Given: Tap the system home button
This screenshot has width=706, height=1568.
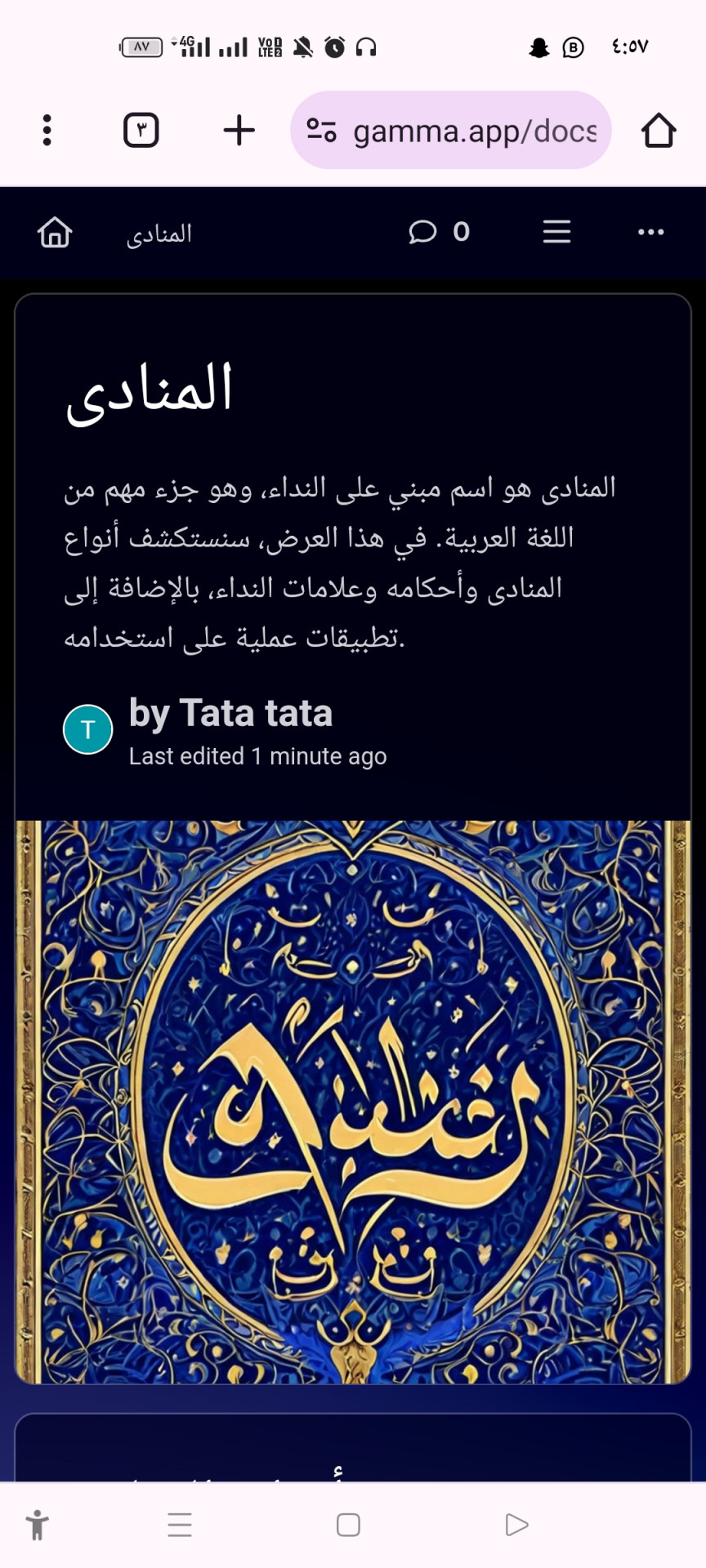Looking at the screenshot, I should click(348, 1525).
